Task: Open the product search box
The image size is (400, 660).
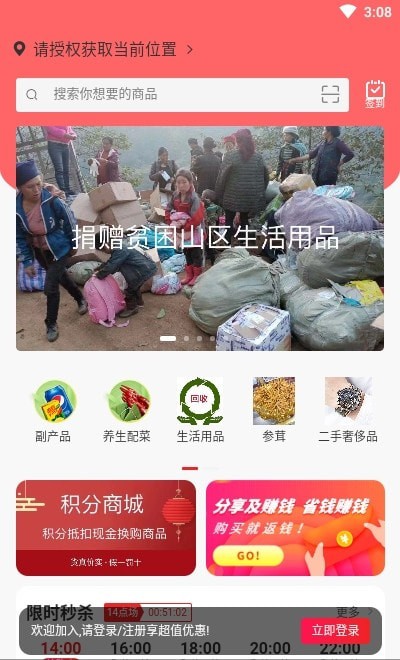Action: click(182, 95)
